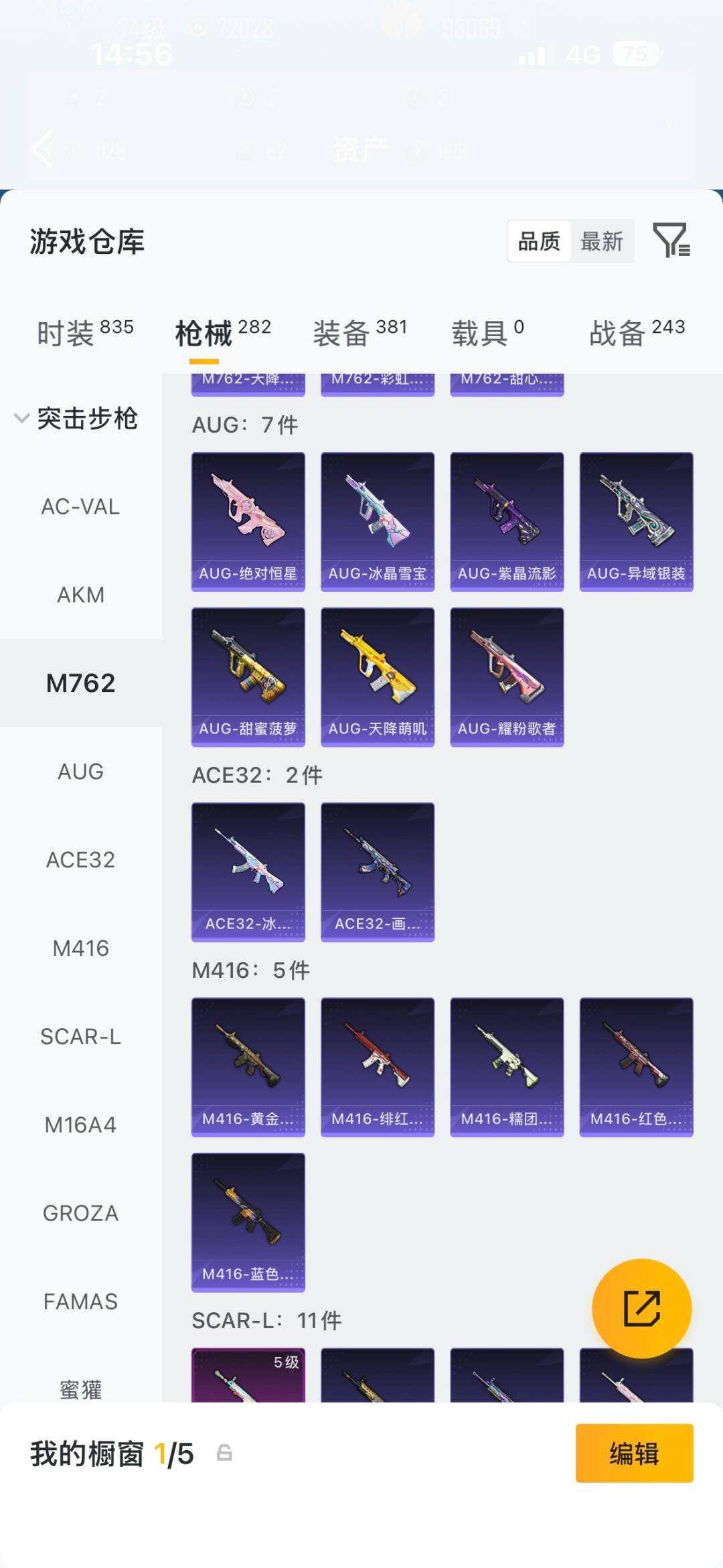This screenshot has width=723, height=1568.
Task: View the M416-黄金 skin card
Action: click(248, 1067)
